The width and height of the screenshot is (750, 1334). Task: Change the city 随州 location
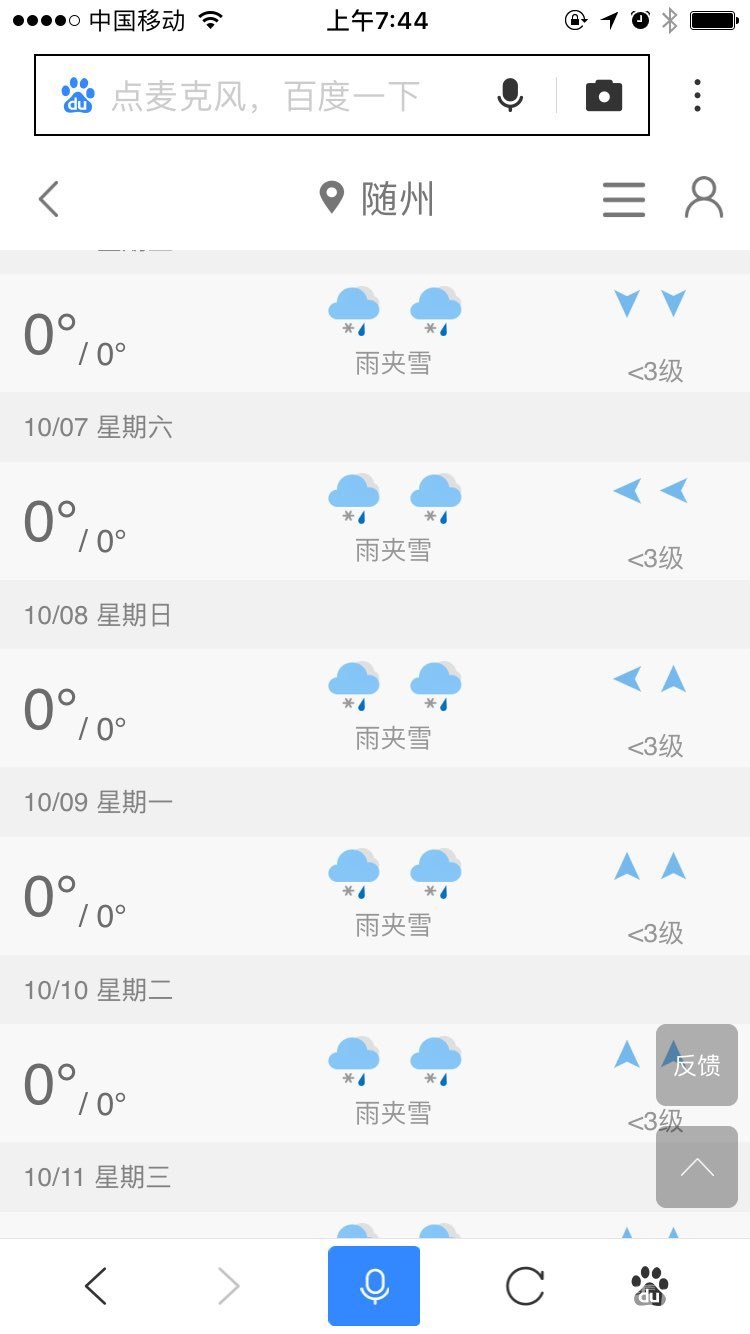376,199
